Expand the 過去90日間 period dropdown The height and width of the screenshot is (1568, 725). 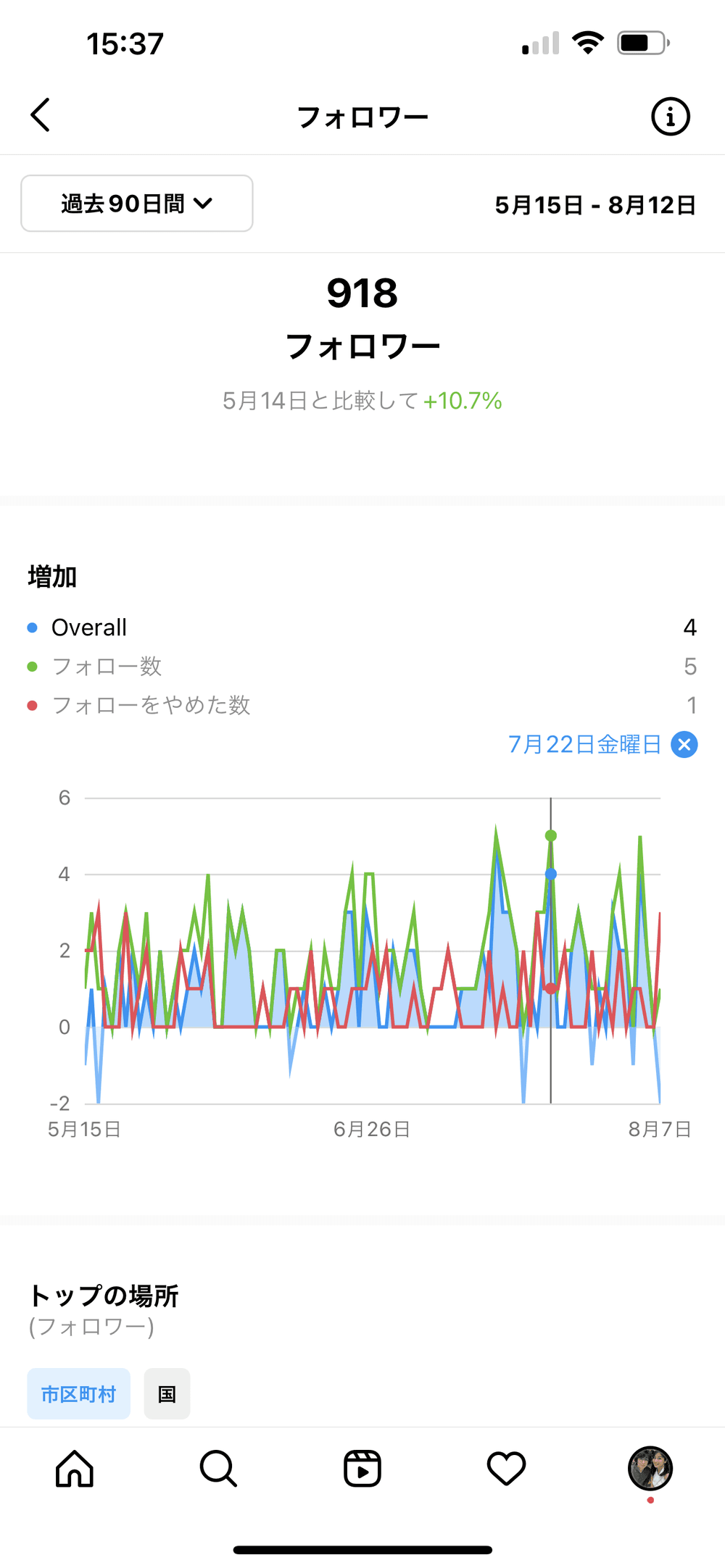tap(137, 204)
